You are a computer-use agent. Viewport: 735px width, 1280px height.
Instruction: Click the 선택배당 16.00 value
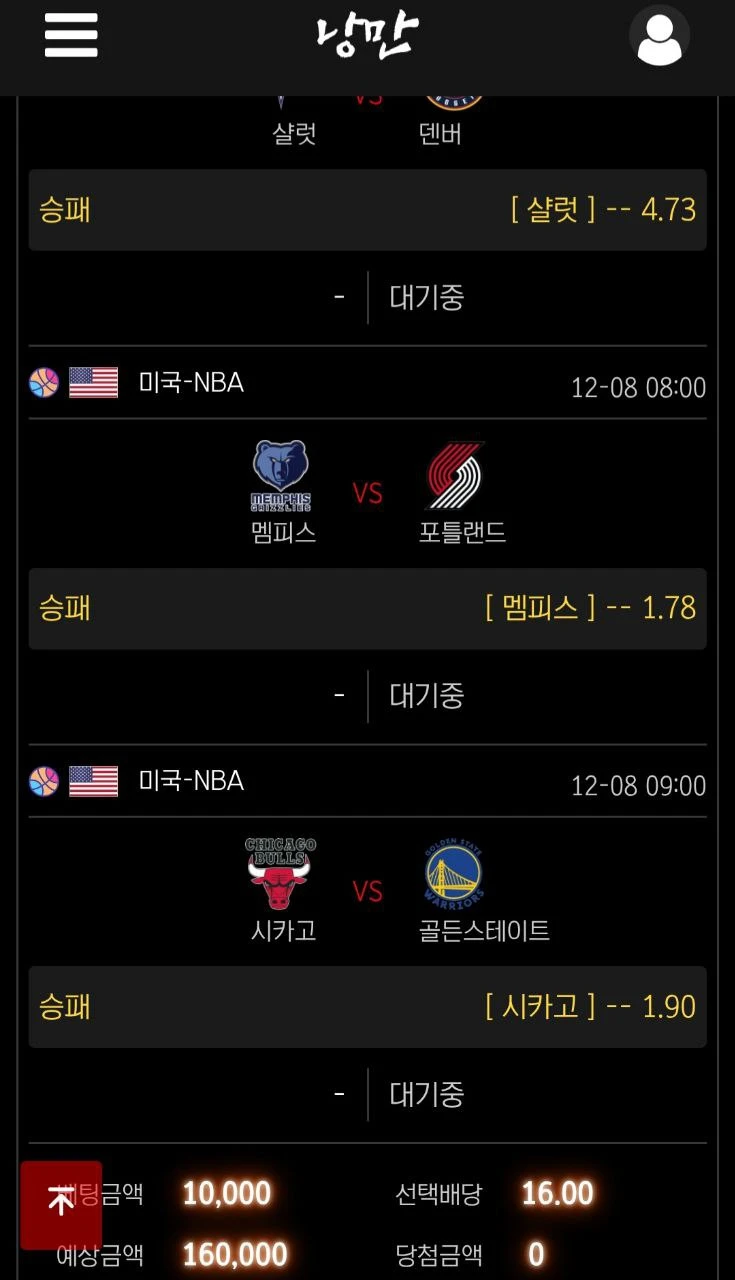click(557, 1193)
